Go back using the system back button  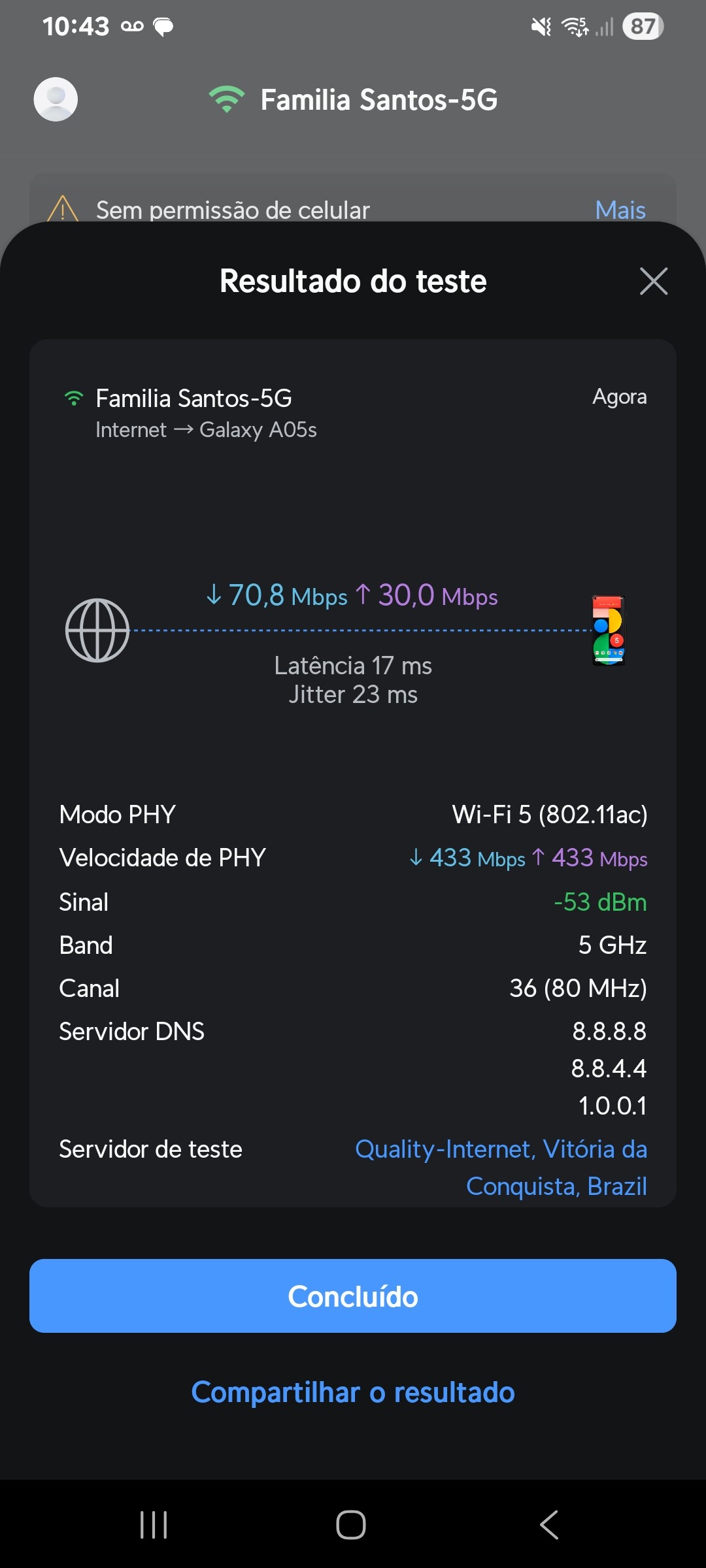[549, 1525]
